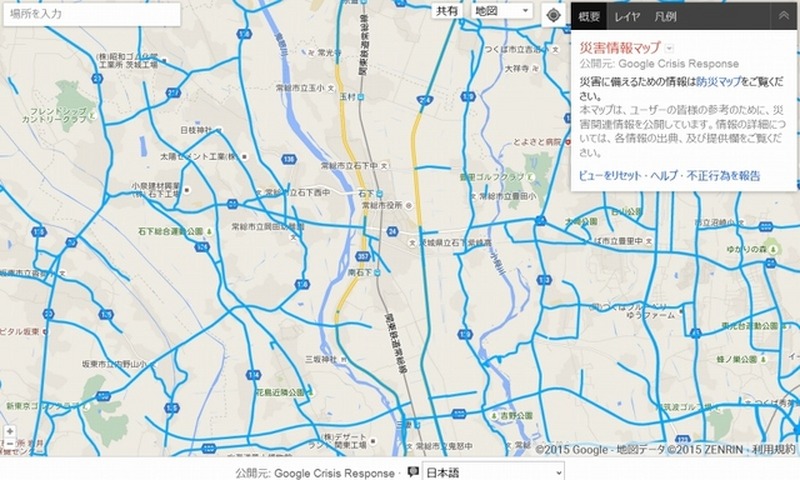Viewport: 800px width, 480px height.
Task: Open the ヘルプ help link
Action: coord(664,175)
